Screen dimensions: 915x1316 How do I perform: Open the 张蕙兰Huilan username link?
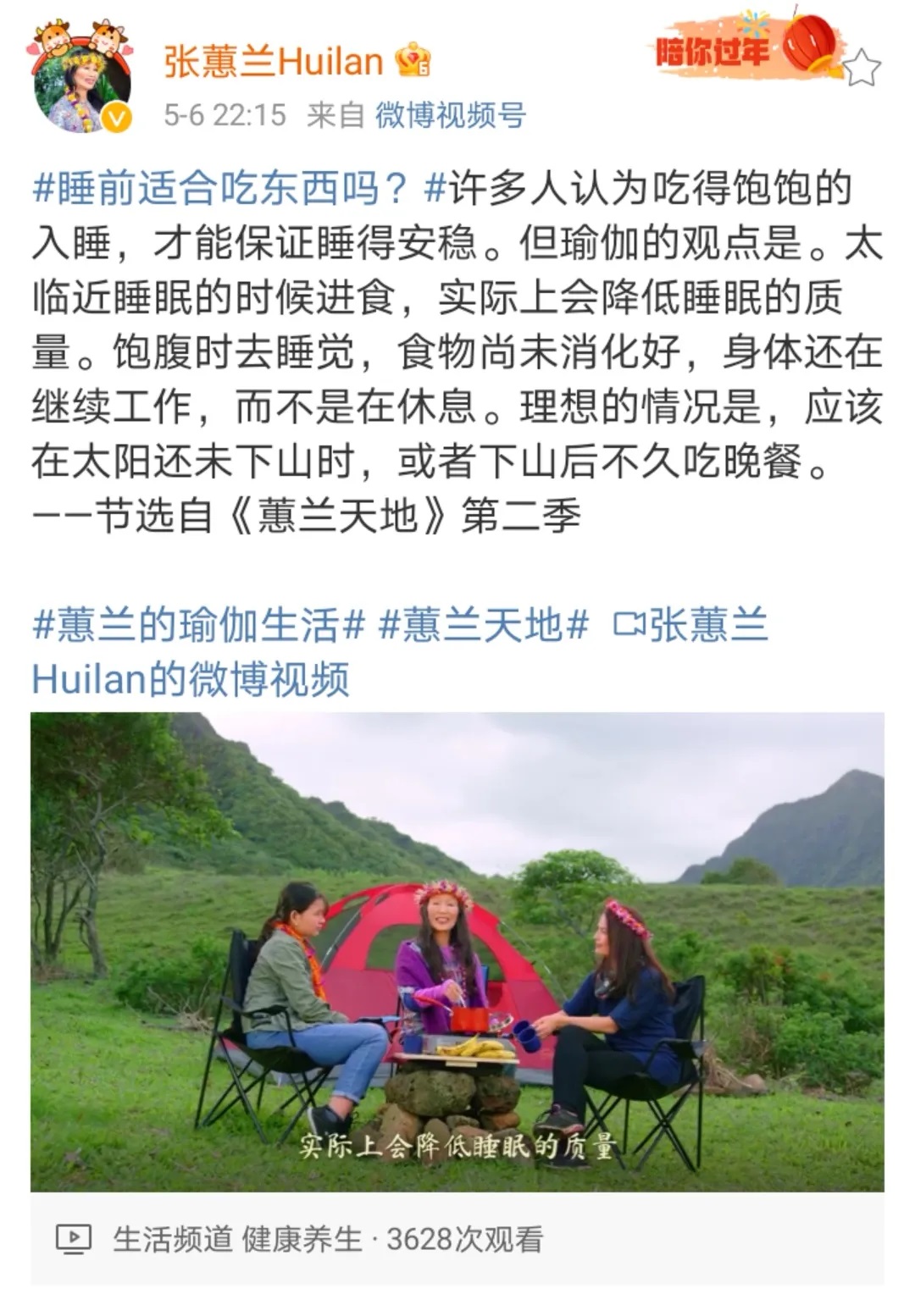273,62
